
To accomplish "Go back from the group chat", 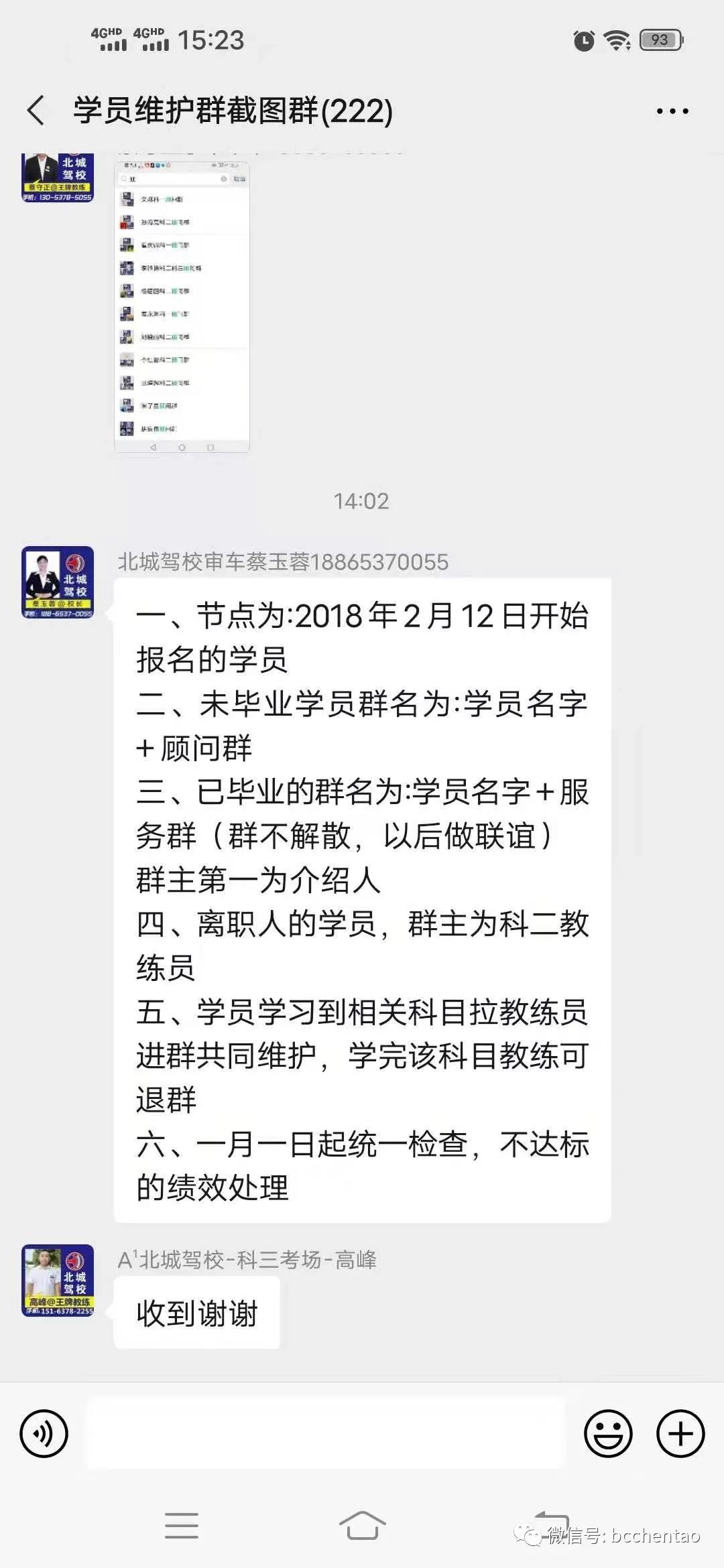I will pyautogui.click(x=37, y=111).
